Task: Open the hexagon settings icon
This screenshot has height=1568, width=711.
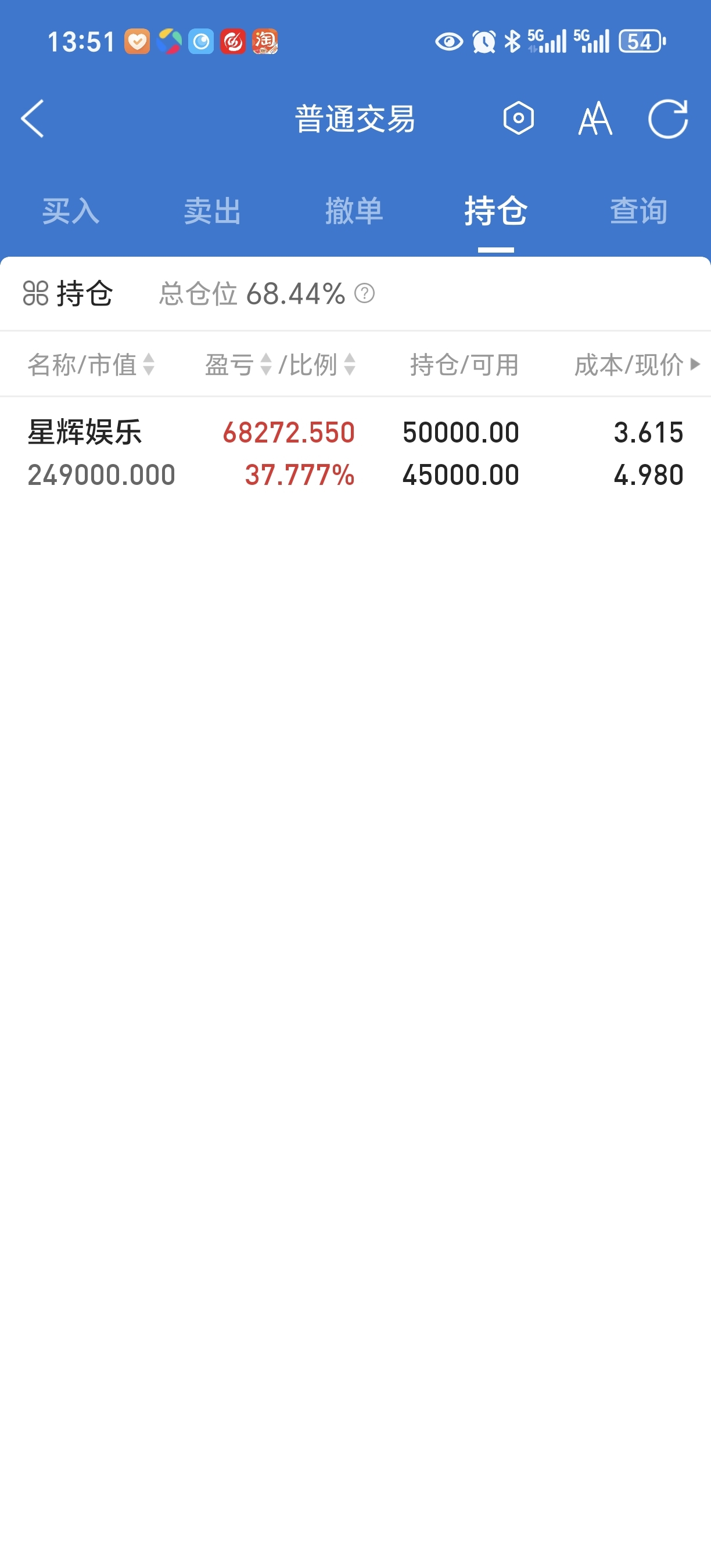Action: pos(519,118)
